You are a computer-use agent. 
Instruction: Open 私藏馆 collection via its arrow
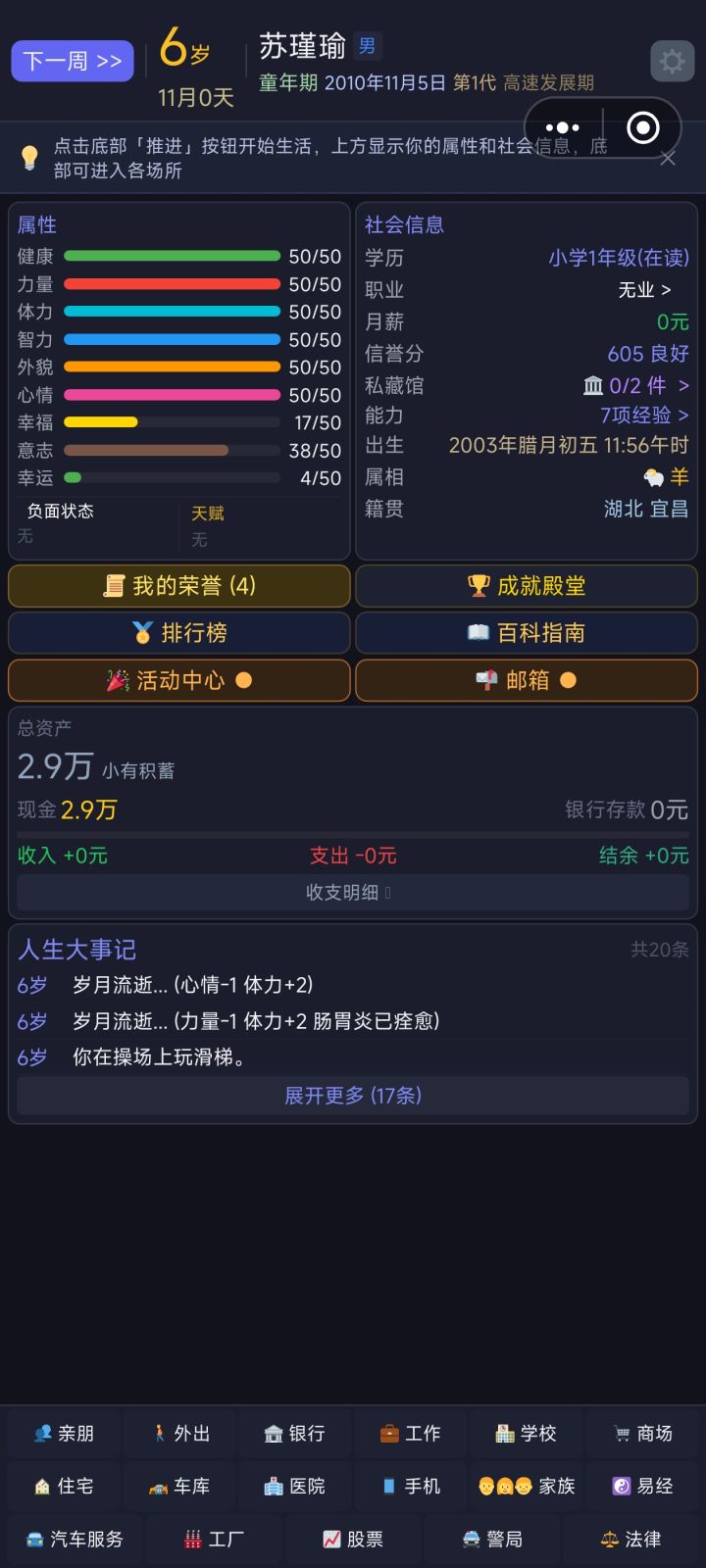(x=637, y=386)
